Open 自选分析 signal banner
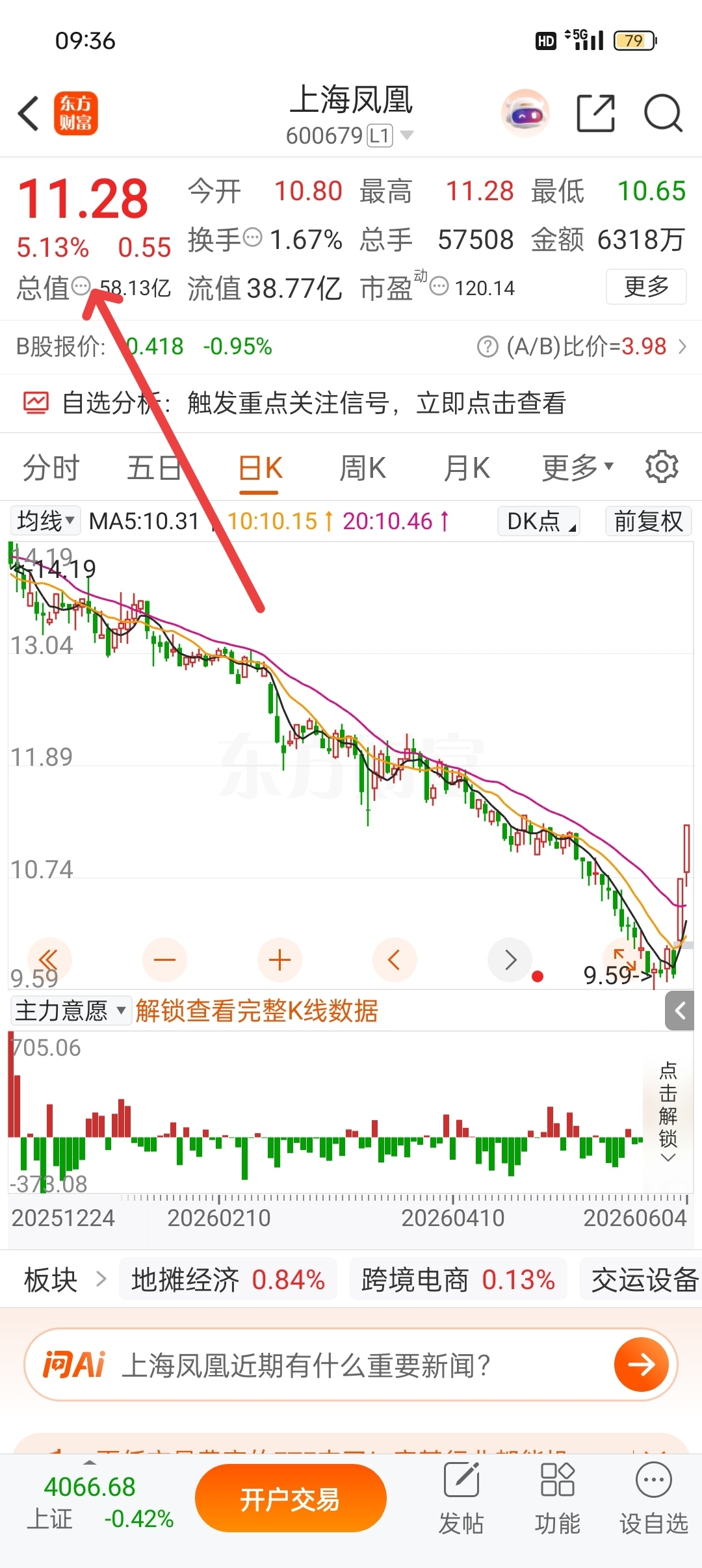 pos(351,403)
